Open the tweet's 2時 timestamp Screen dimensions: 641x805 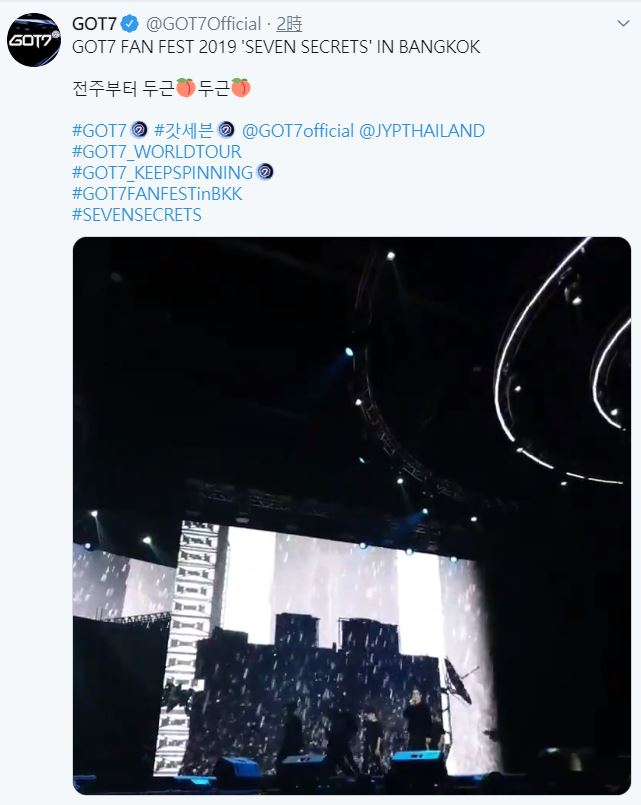288,23
